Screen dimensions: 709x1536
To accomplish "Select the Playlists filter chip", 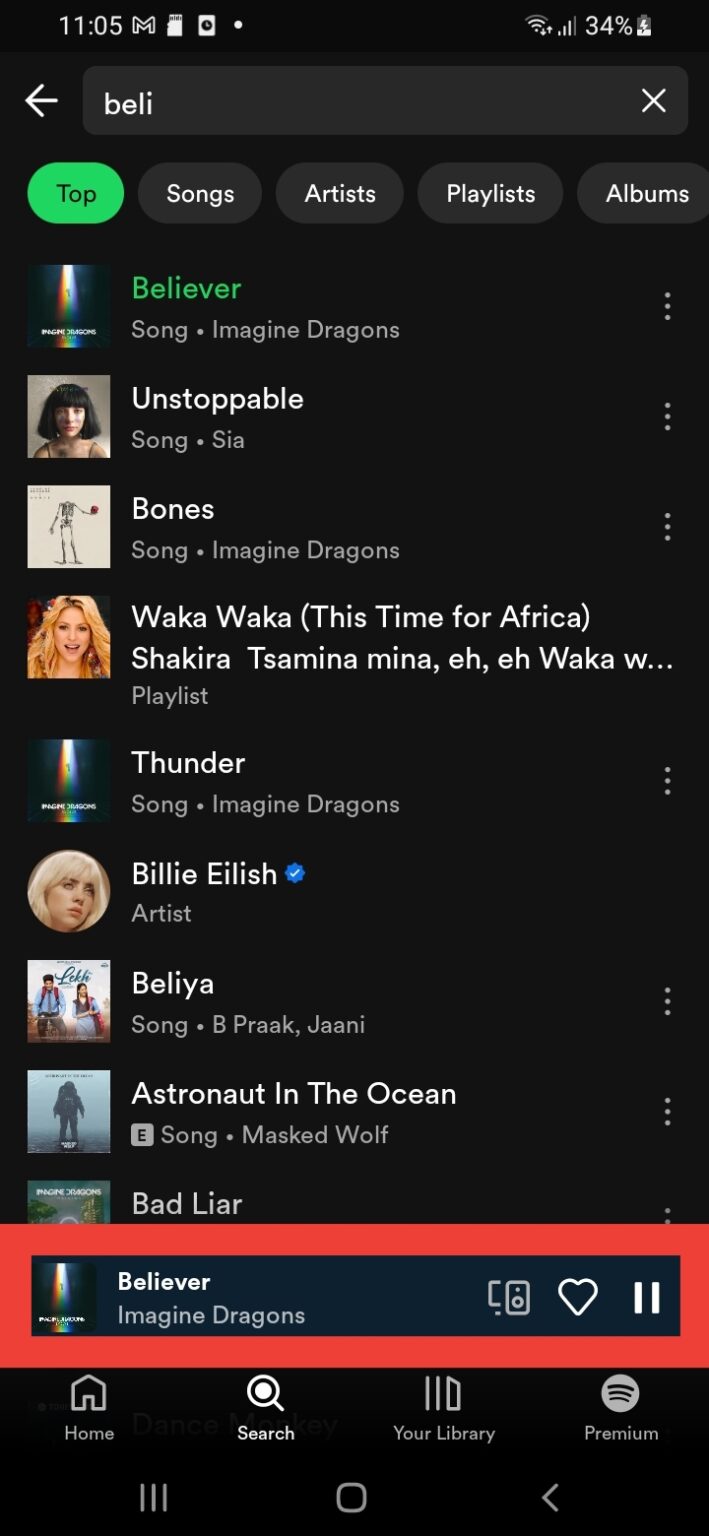I will point(490,193).
